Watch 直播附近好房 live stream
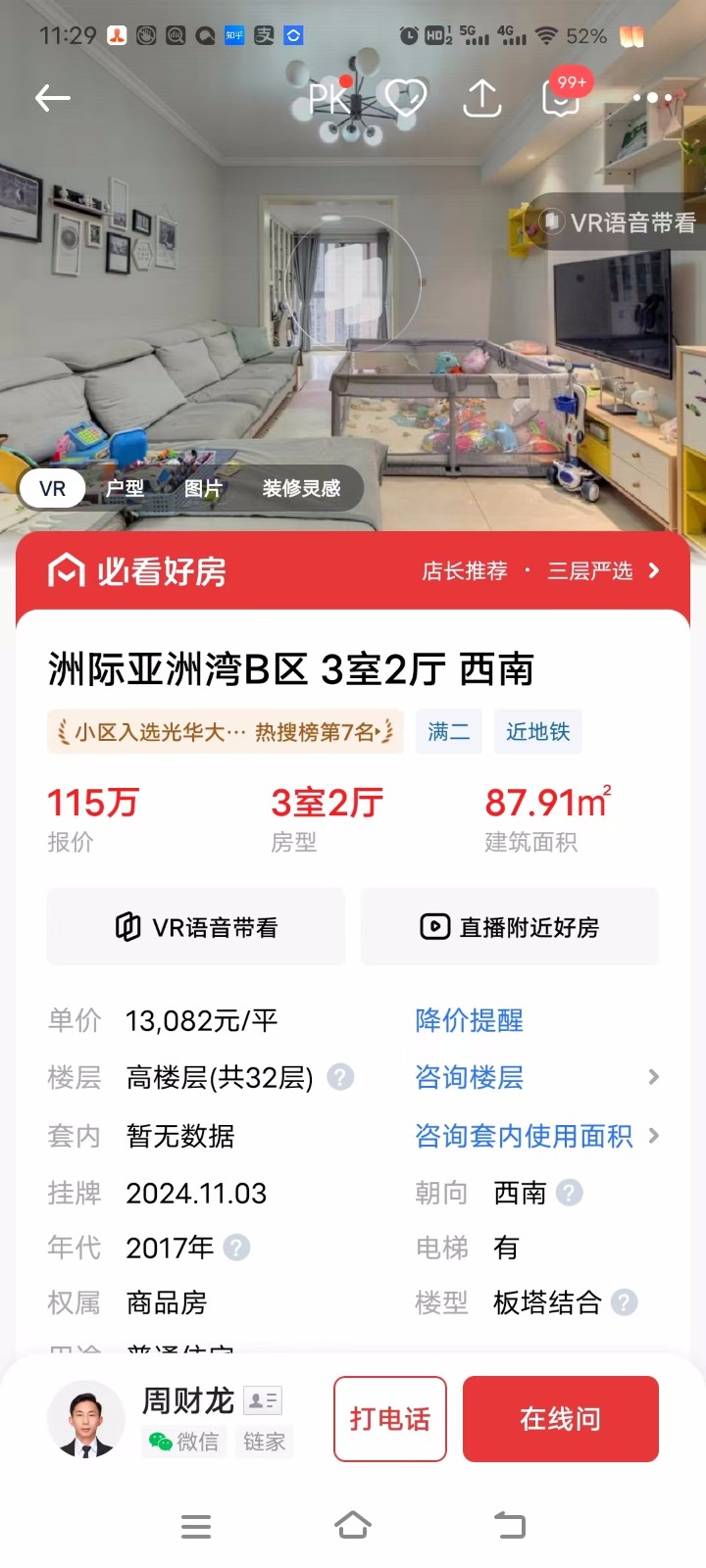The width and height of the screenshot is (706, 1568). (x=510, y=927)
